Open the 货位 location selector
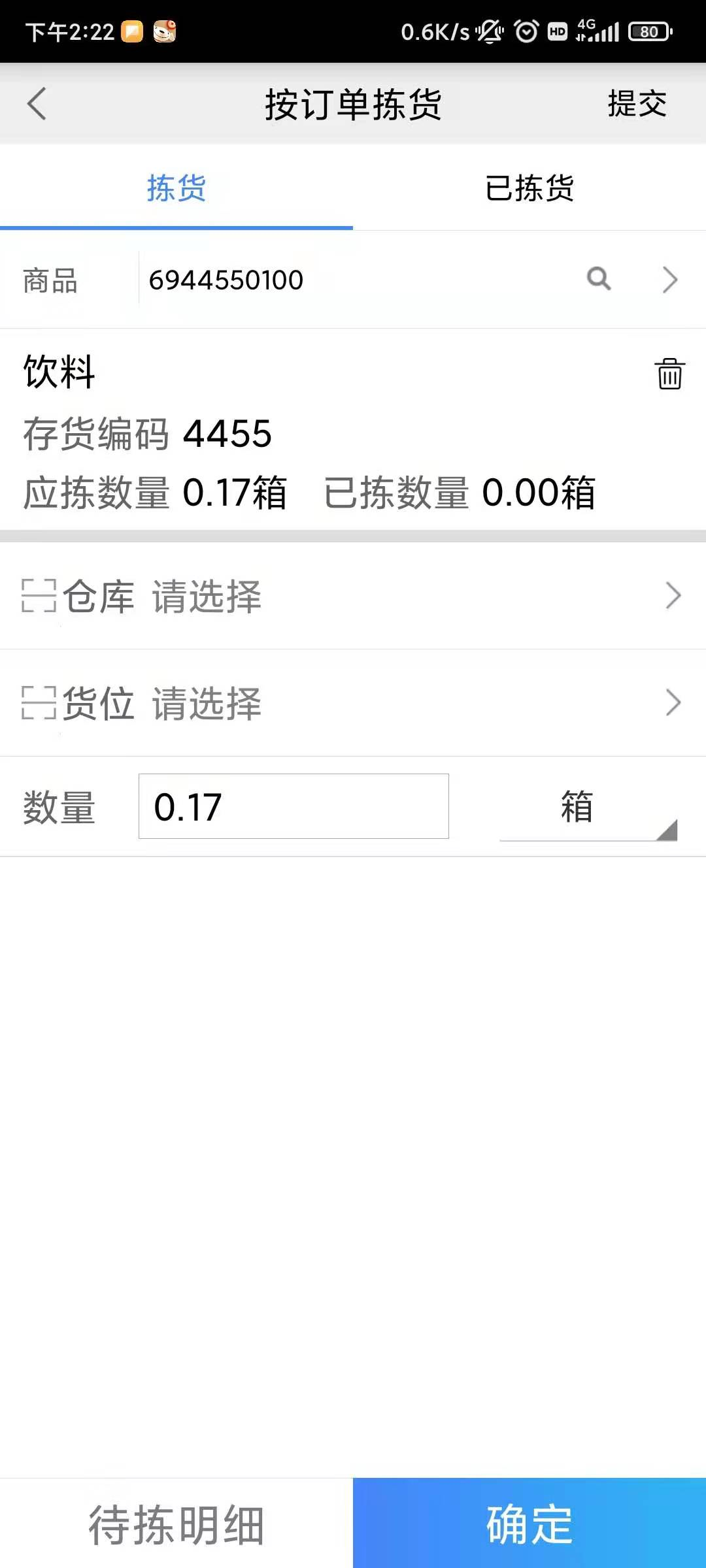 point(353,703)
